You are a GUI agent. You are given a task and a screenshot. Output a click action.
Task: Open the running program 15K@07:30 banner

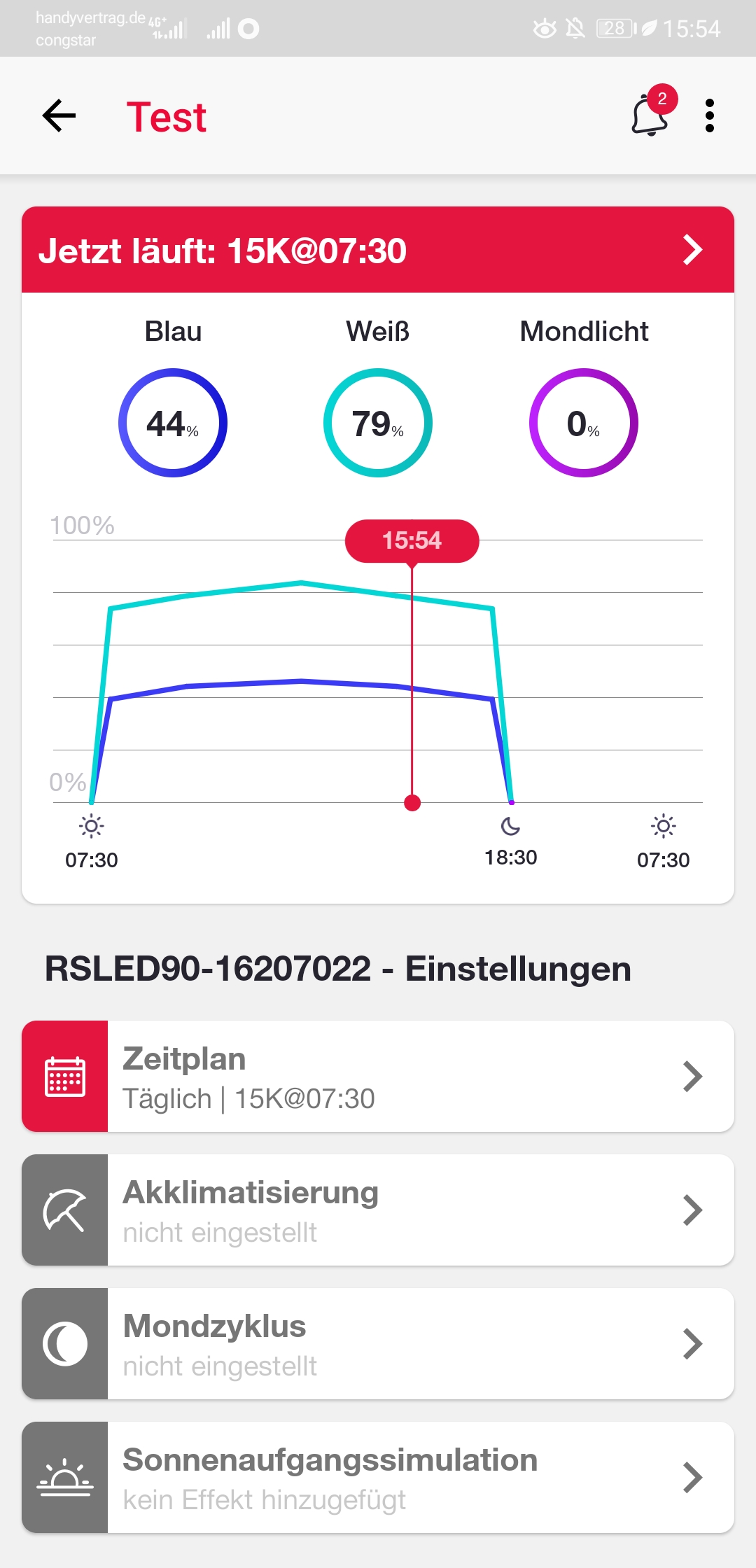[x=378, y=251]
